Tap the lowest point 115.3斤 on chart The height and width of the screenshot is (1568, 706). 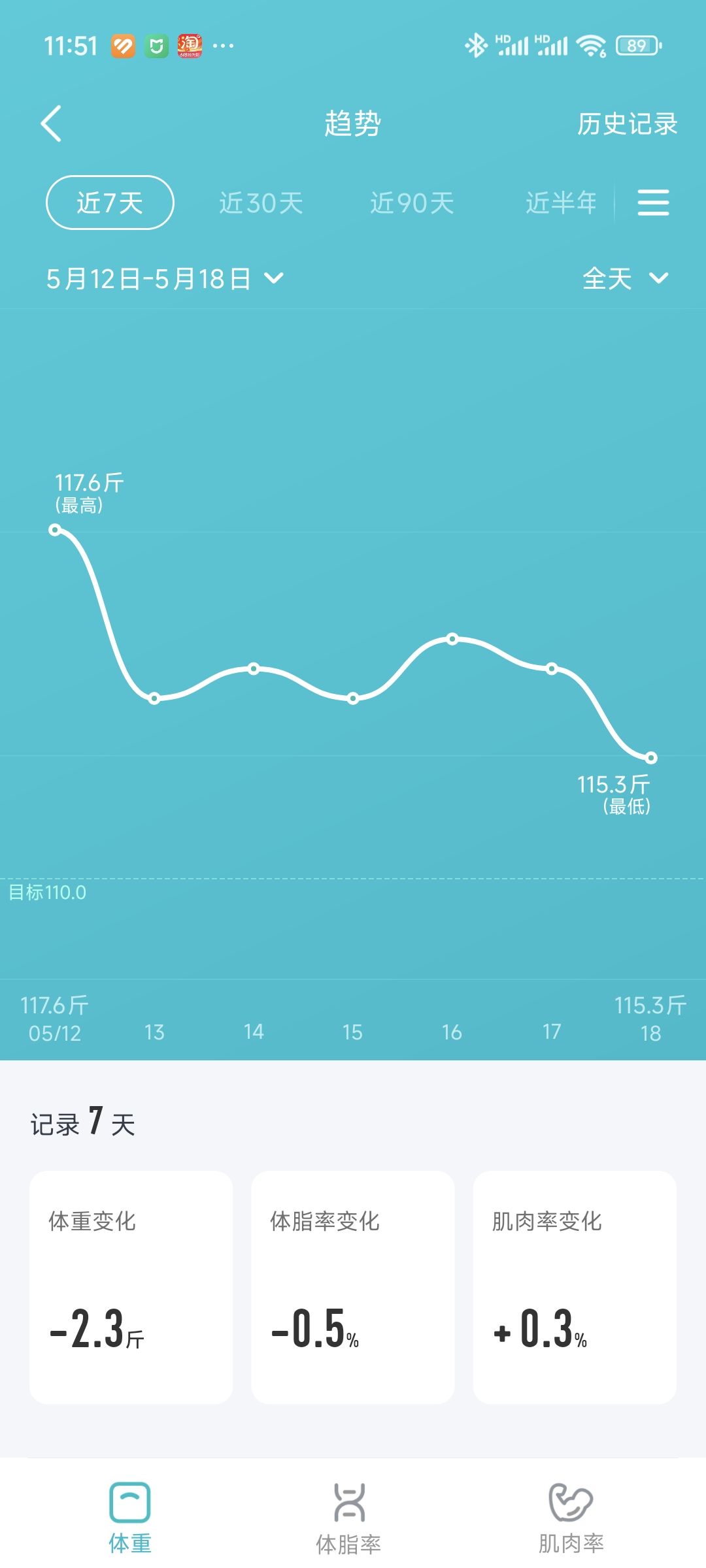coord(651,758)
